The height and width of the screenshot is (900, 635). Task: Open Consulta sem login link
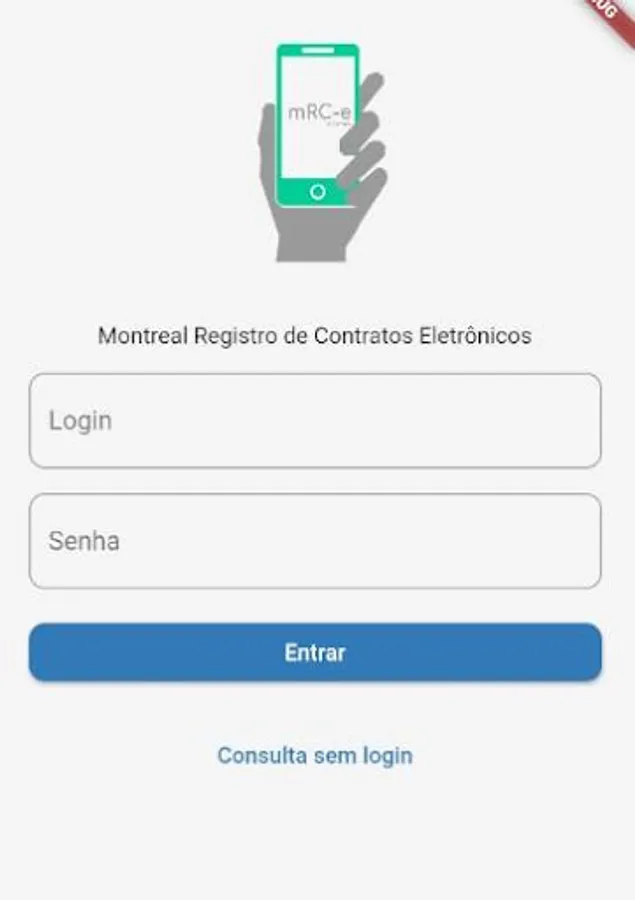[315, 755]
